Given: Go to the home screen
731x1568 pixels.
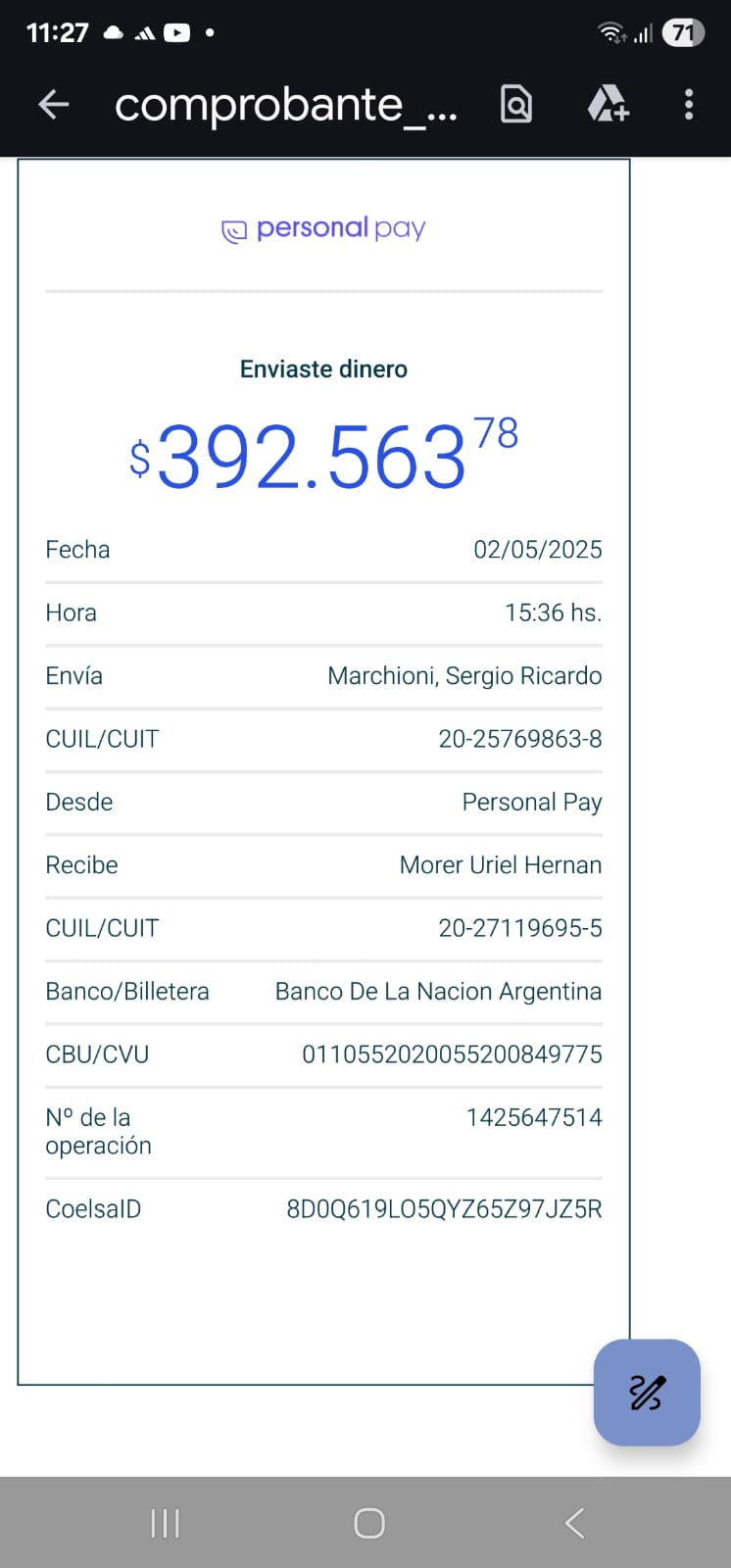Looking at the screenshot, I should [x=368, y=1523].
